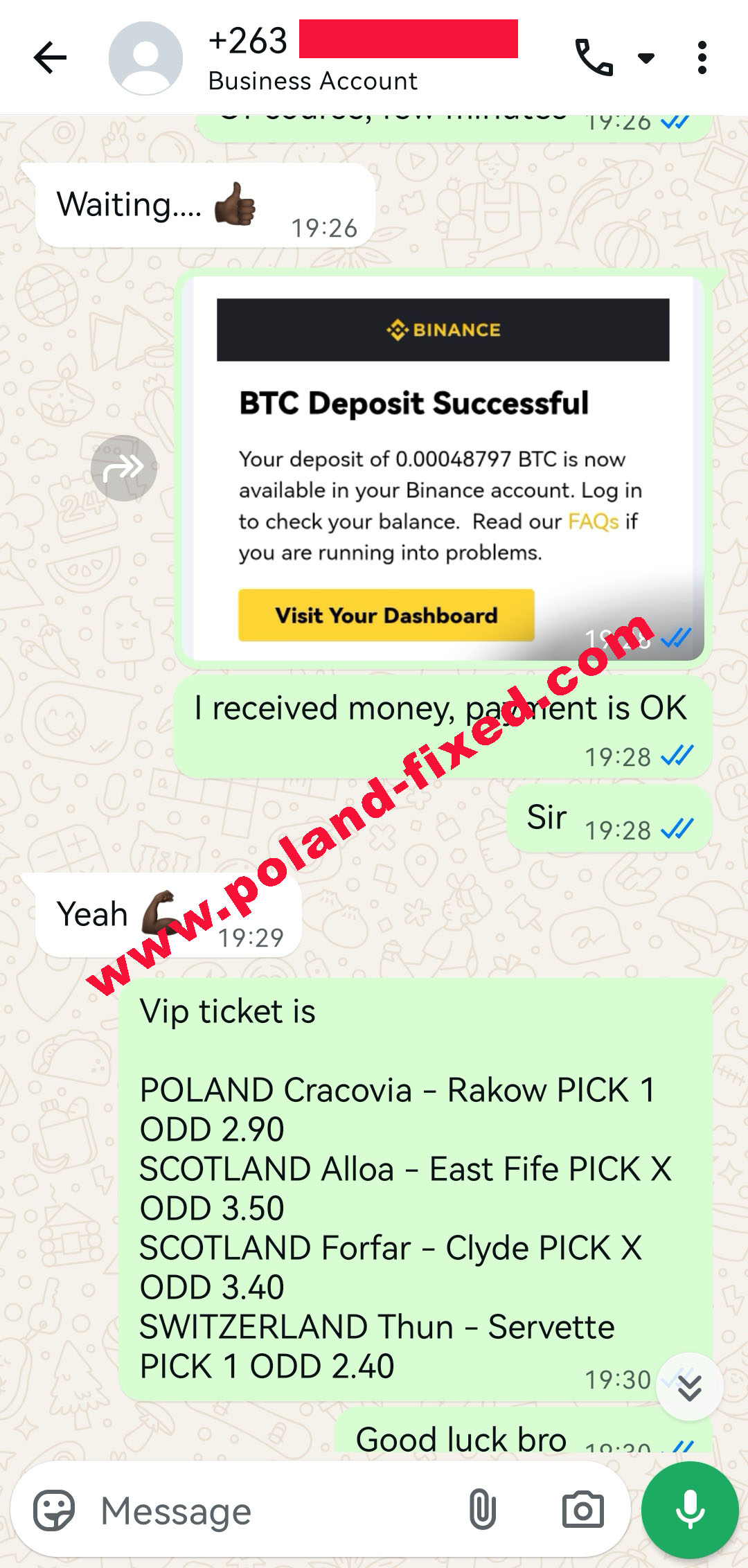Open the contact's profile picture
Screen dimensions: 748x1568
click(145, 57)
